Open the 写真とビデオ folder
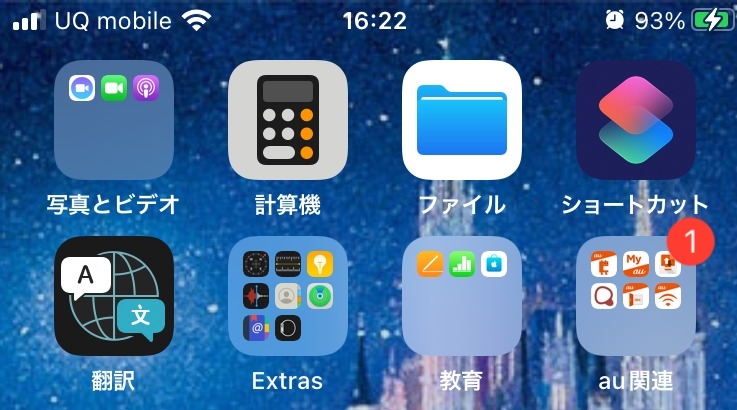The image size is (737, 410). click(113, 120)
